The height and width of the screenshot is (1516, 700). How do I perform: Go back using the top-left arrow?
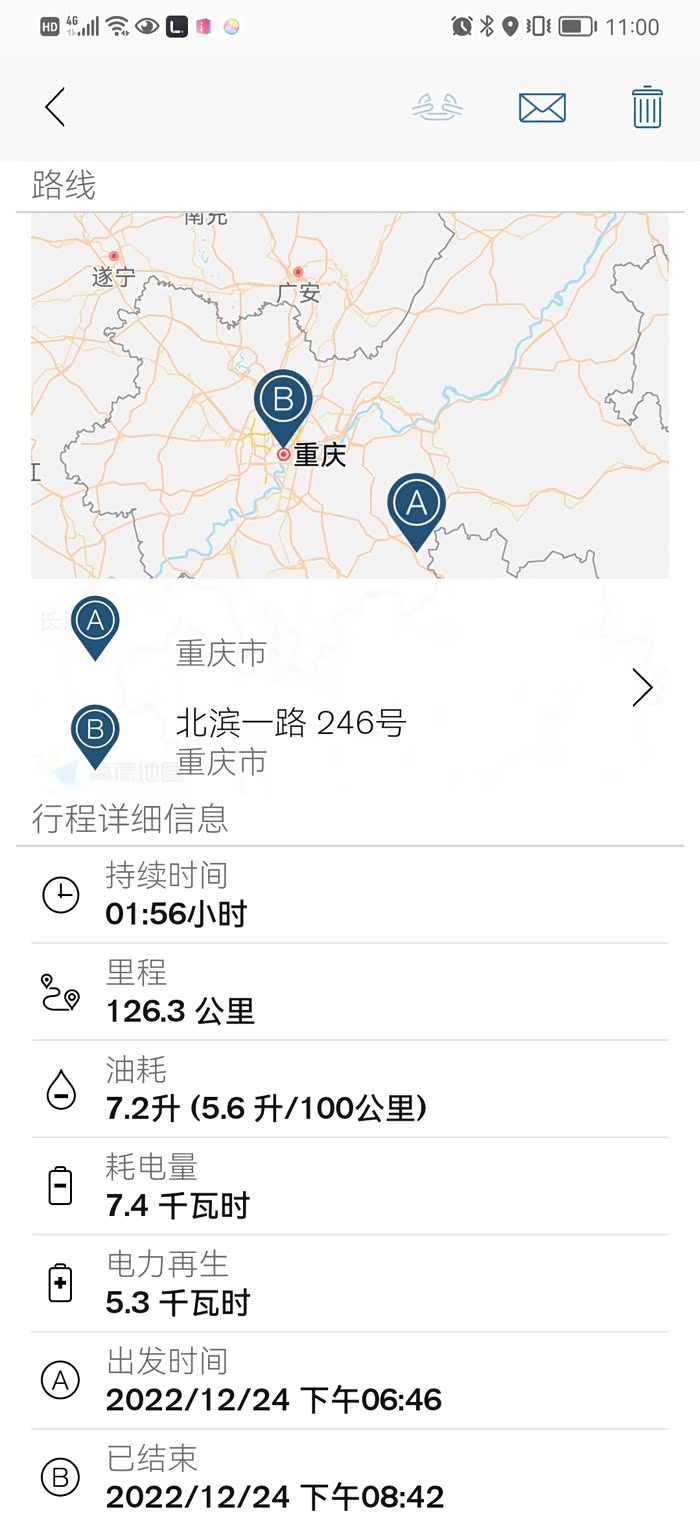coord(55,107)
